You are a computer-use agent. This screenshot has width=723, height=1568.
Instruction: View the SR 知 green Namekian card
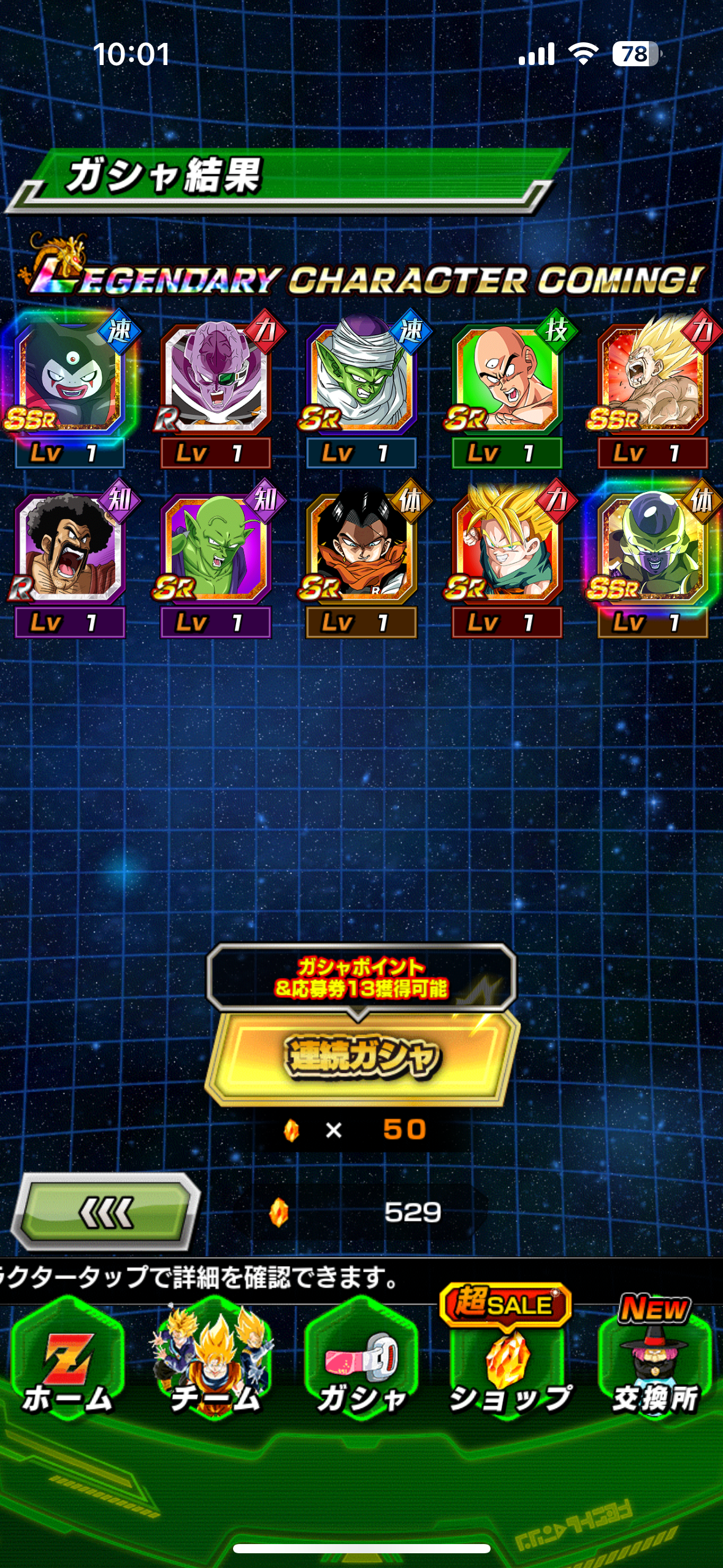(x=215, y=547)
